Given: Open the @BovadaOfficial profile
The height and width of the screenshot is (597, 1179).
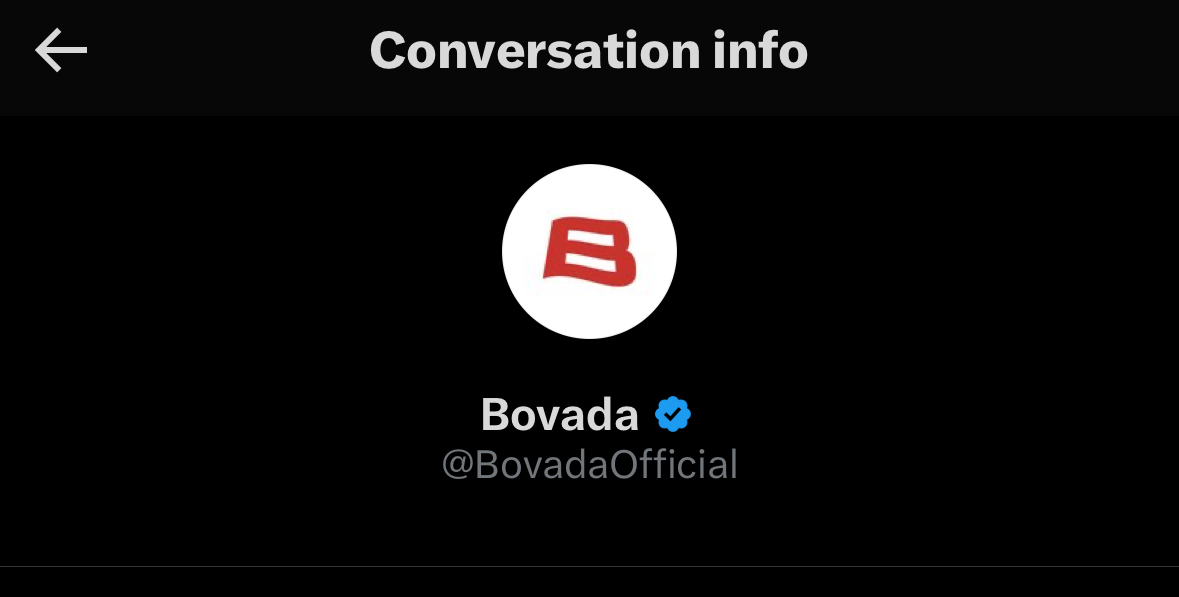Looking at the screenshot, I should [x=589, y=465].
